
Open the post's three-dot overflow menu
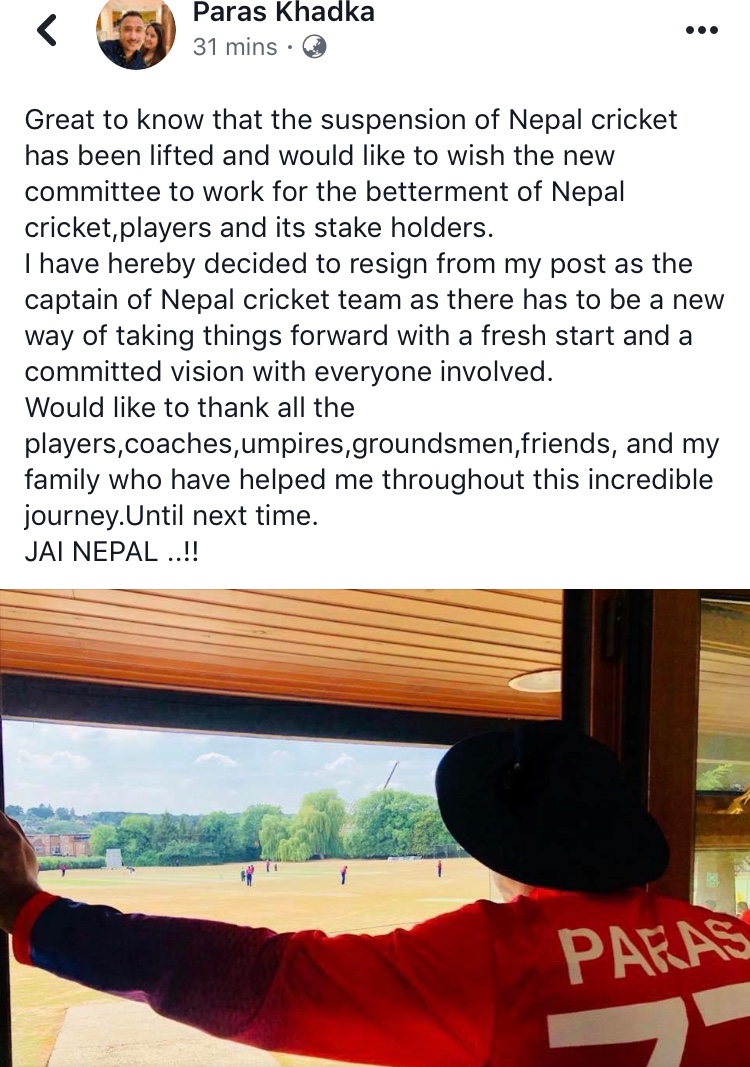(701, 31)
